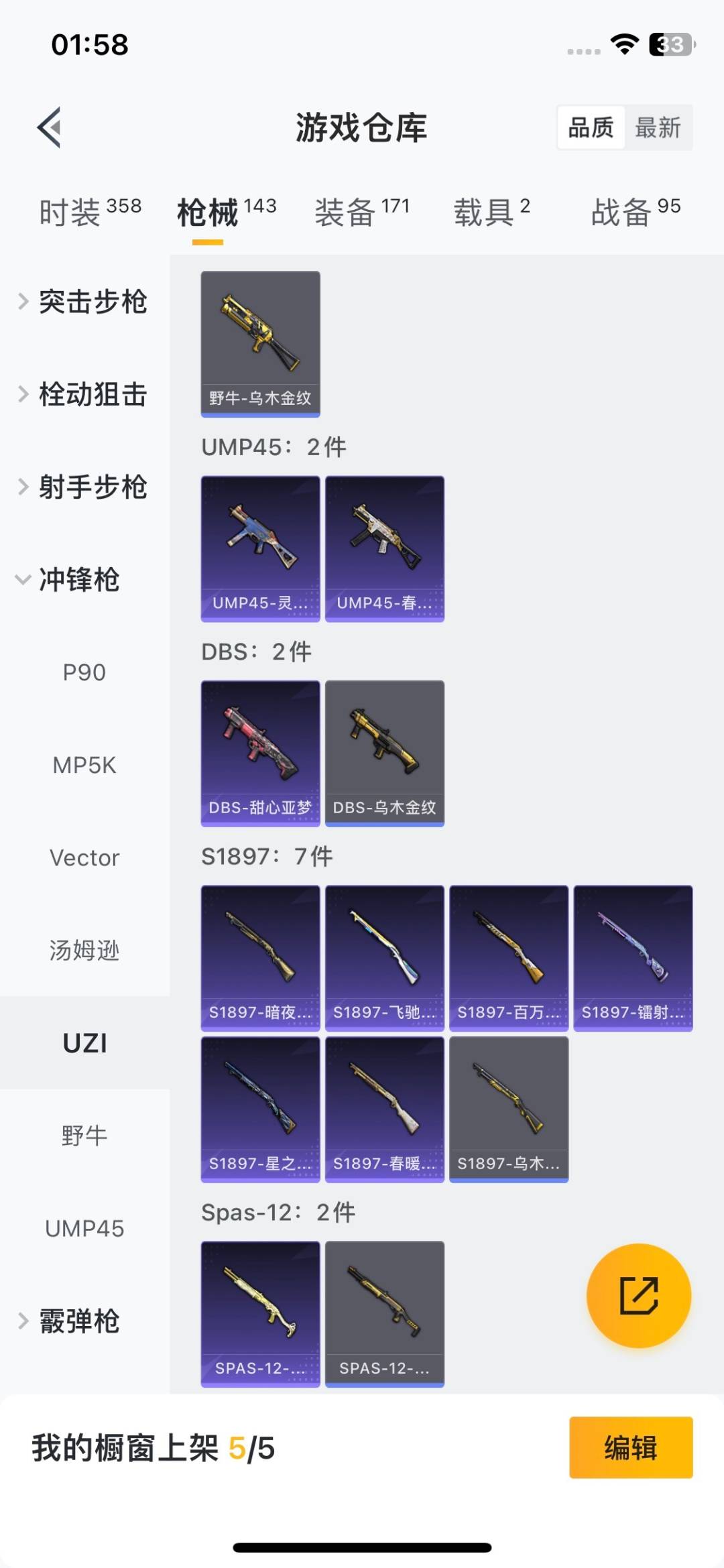Select 汤姆逊 in the sidebar
The width and height of the screenshot is (724, 1568).
point(84,951)
